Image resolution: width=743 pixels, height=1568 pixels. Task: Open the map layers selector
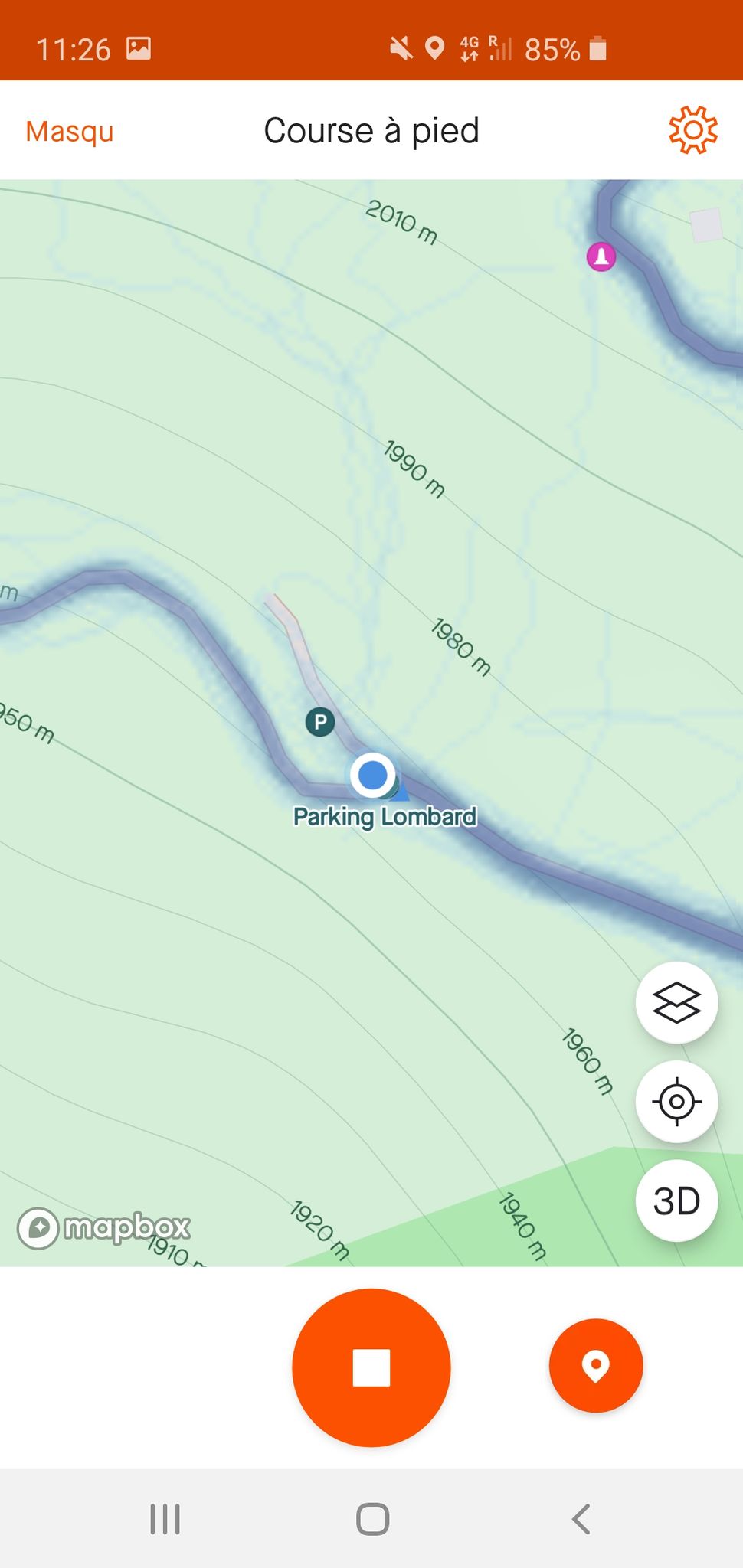pyautogui.click(x=677, y=1002)
